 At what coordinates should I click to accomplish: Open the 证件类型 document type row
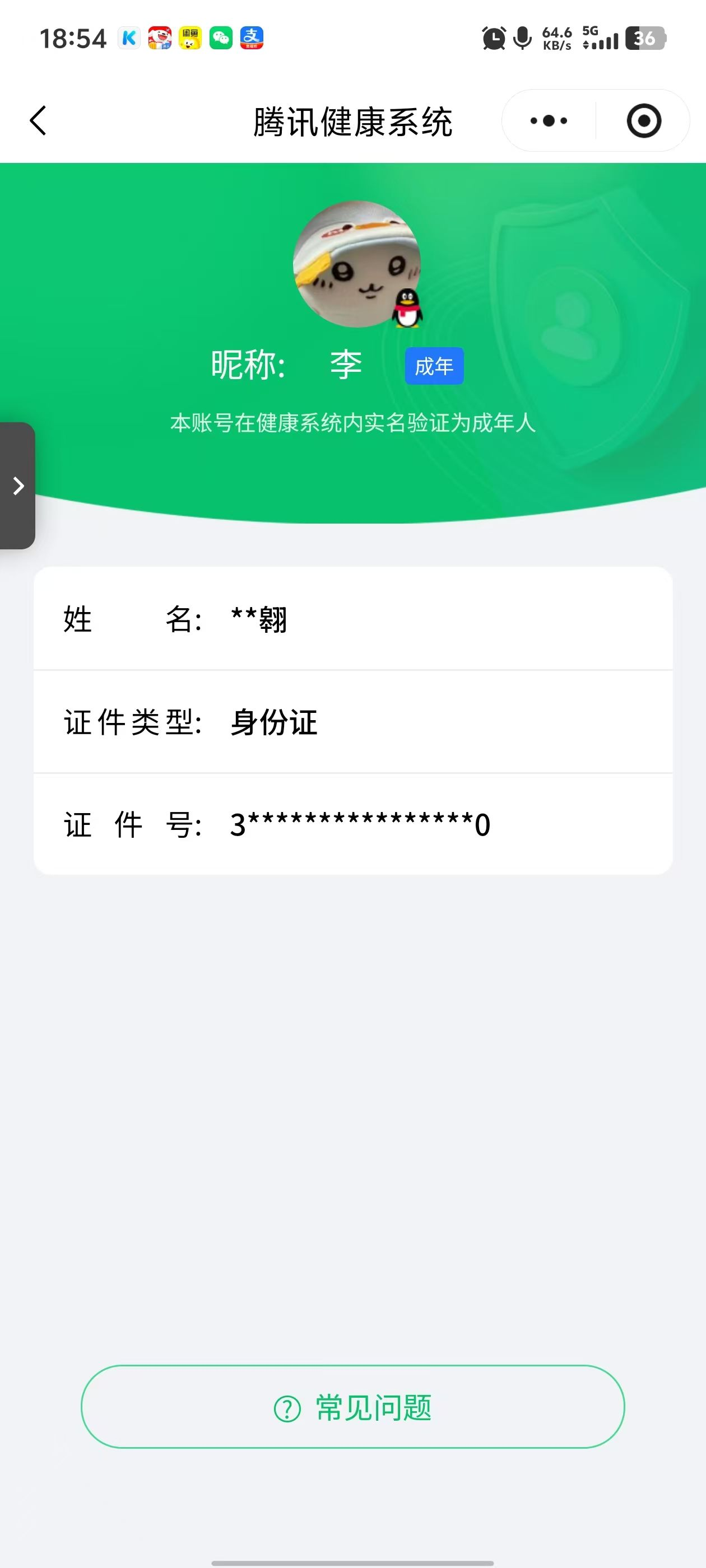pos(352,722)
